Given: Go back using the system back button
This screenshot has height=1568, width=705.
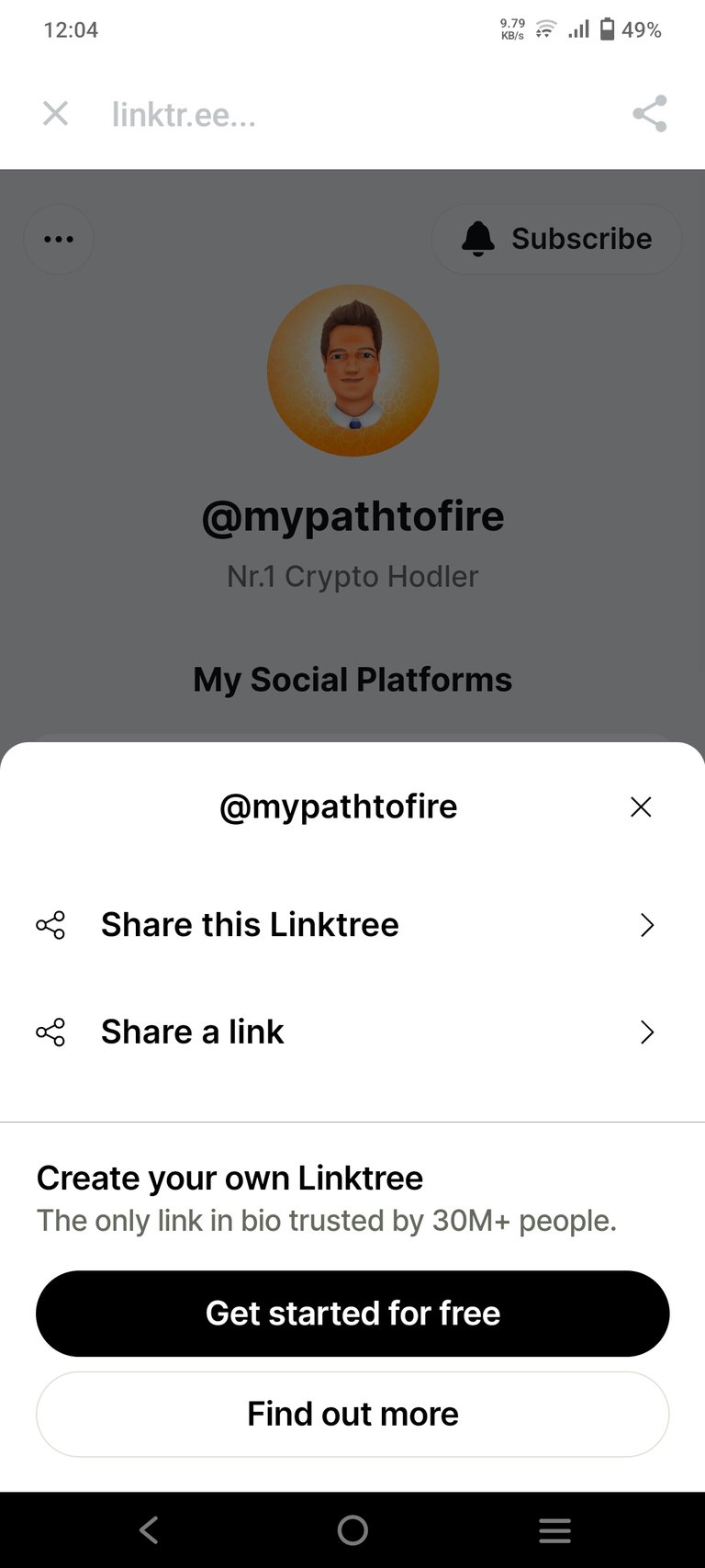Looking at the screenshot, I should tap(150, 1530).
